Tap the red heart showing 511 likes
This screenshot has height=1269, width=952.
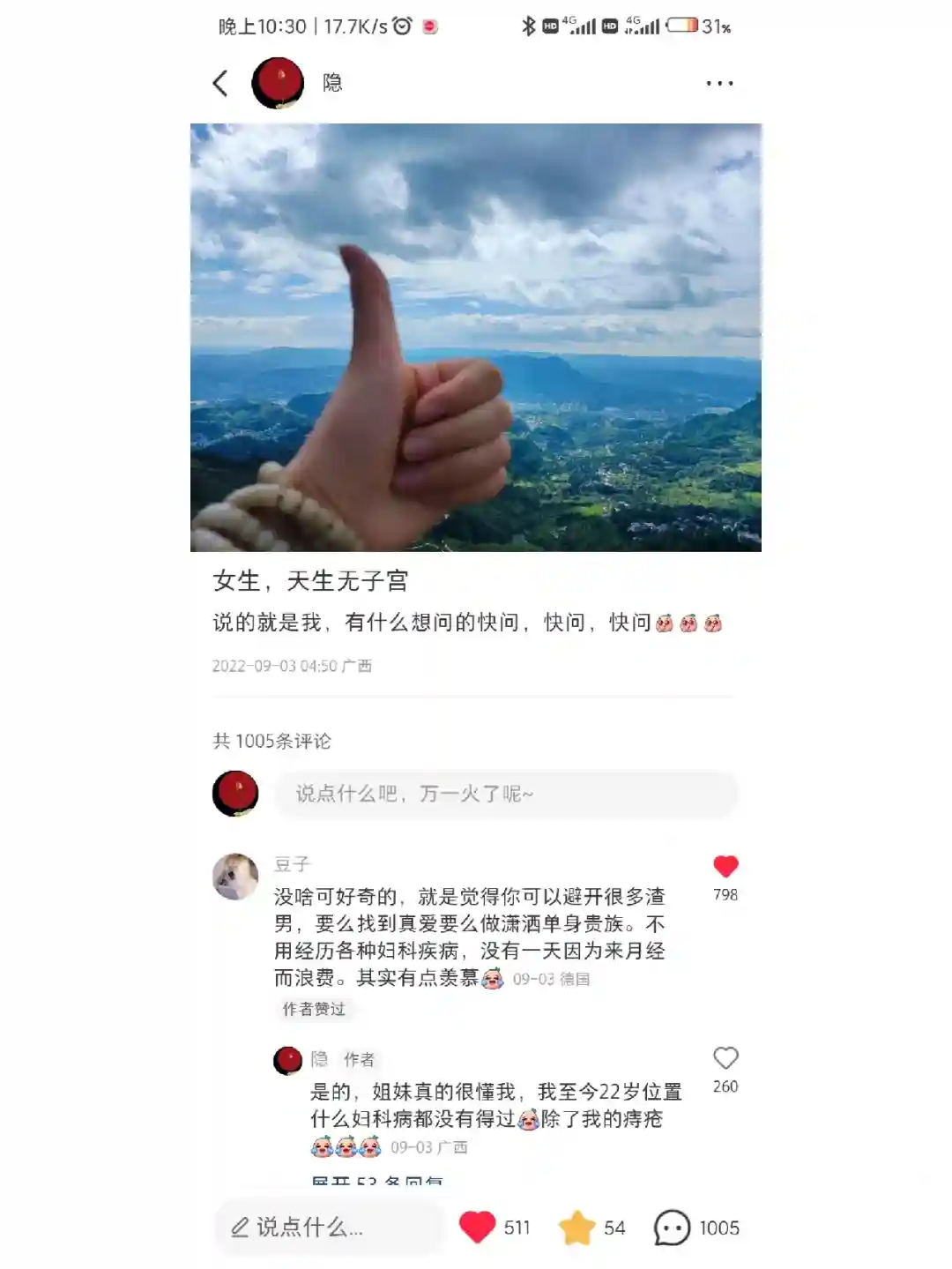point(478,1227)
